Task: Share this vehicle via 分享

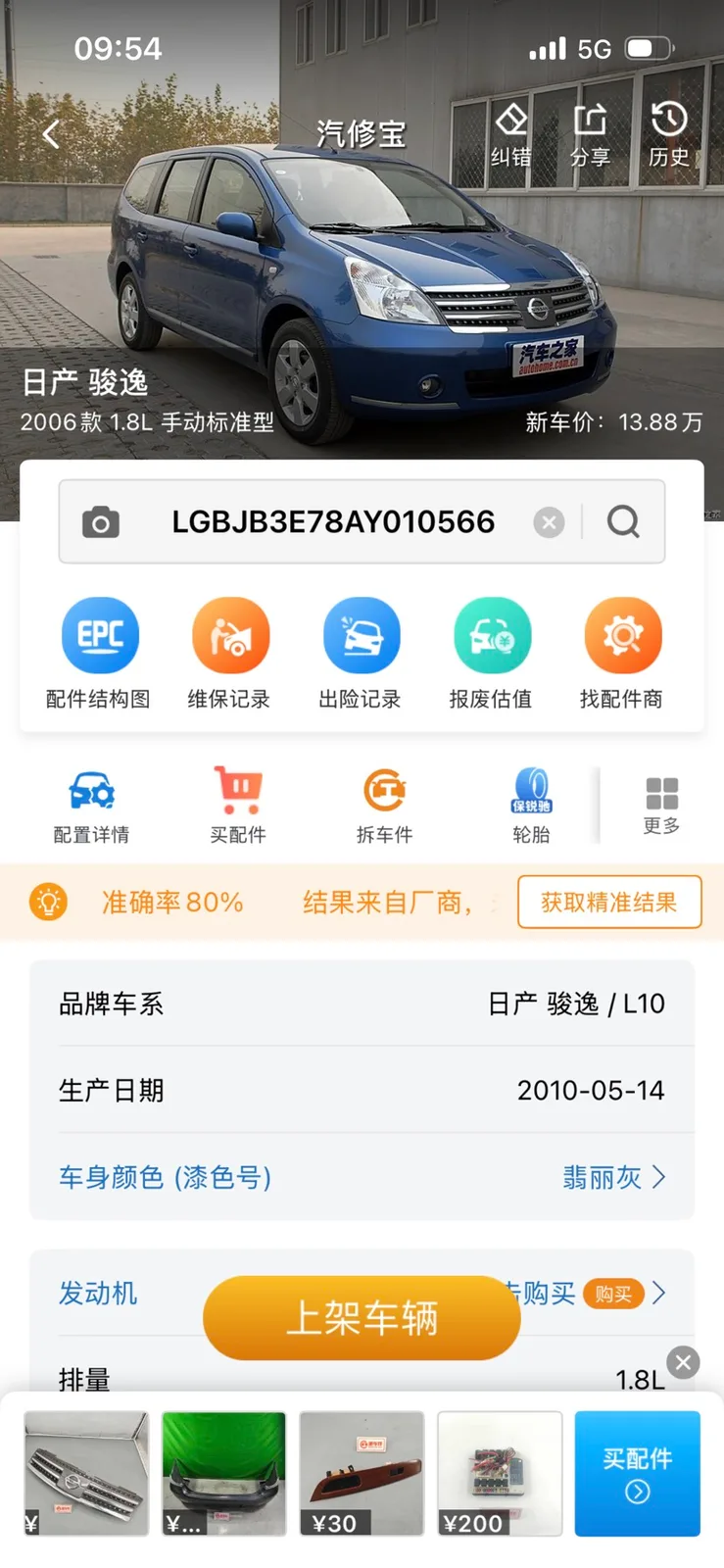Action: [590, 135]
